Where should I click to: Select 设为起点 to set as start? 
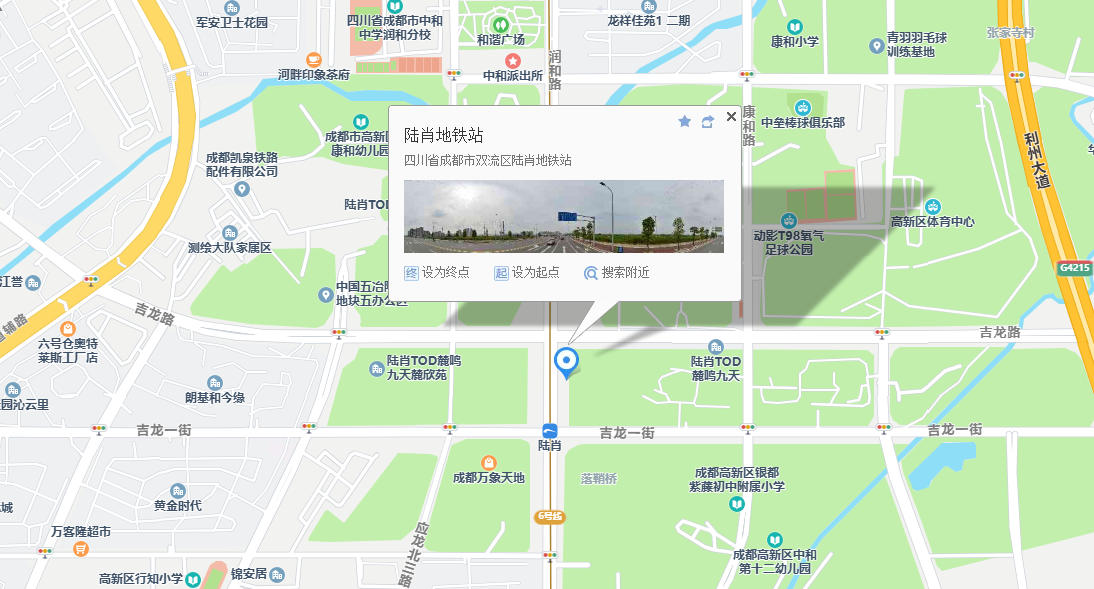(527, 272)
